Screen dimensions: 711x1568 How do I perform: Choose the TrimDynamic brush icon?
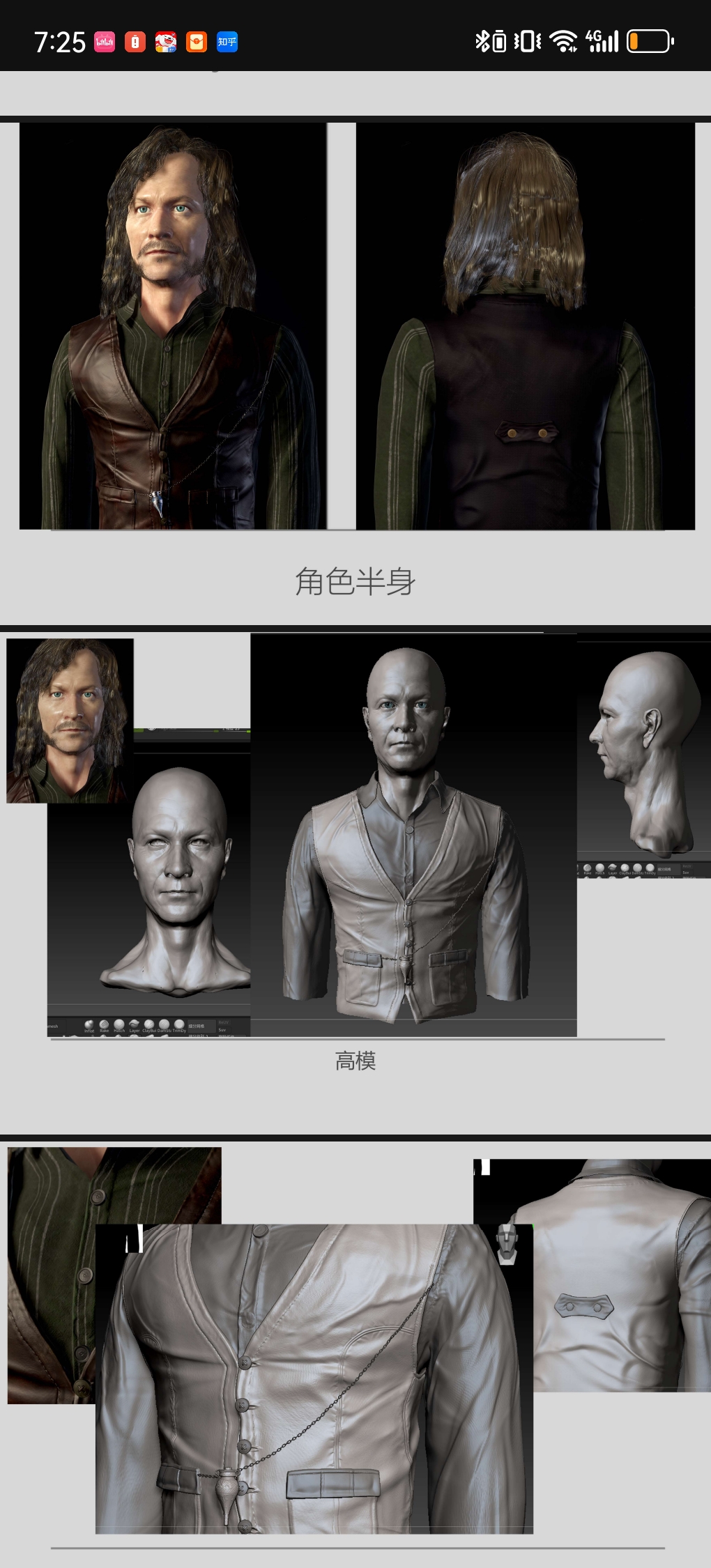[x=178, y=1022]
